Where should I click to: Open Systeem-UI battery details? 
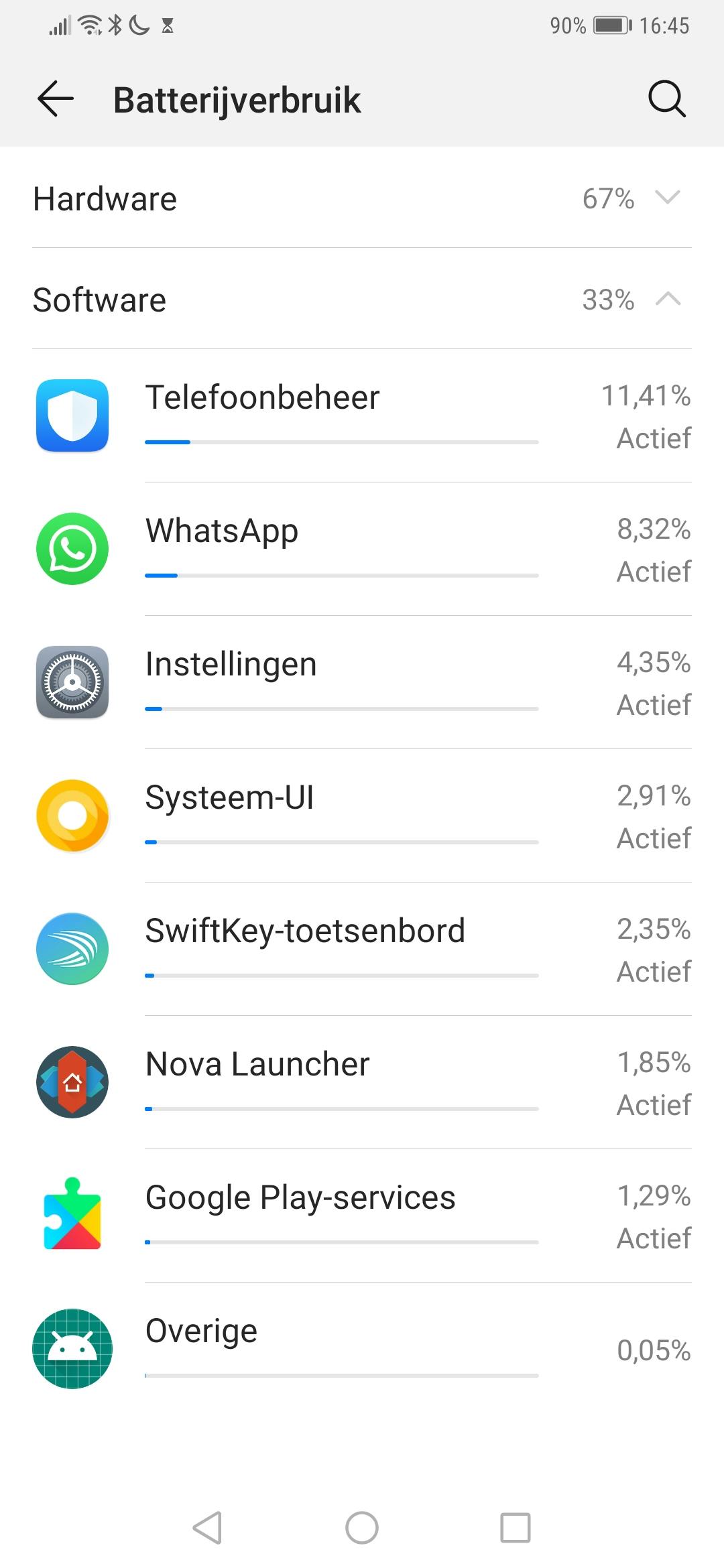point(362,815)
